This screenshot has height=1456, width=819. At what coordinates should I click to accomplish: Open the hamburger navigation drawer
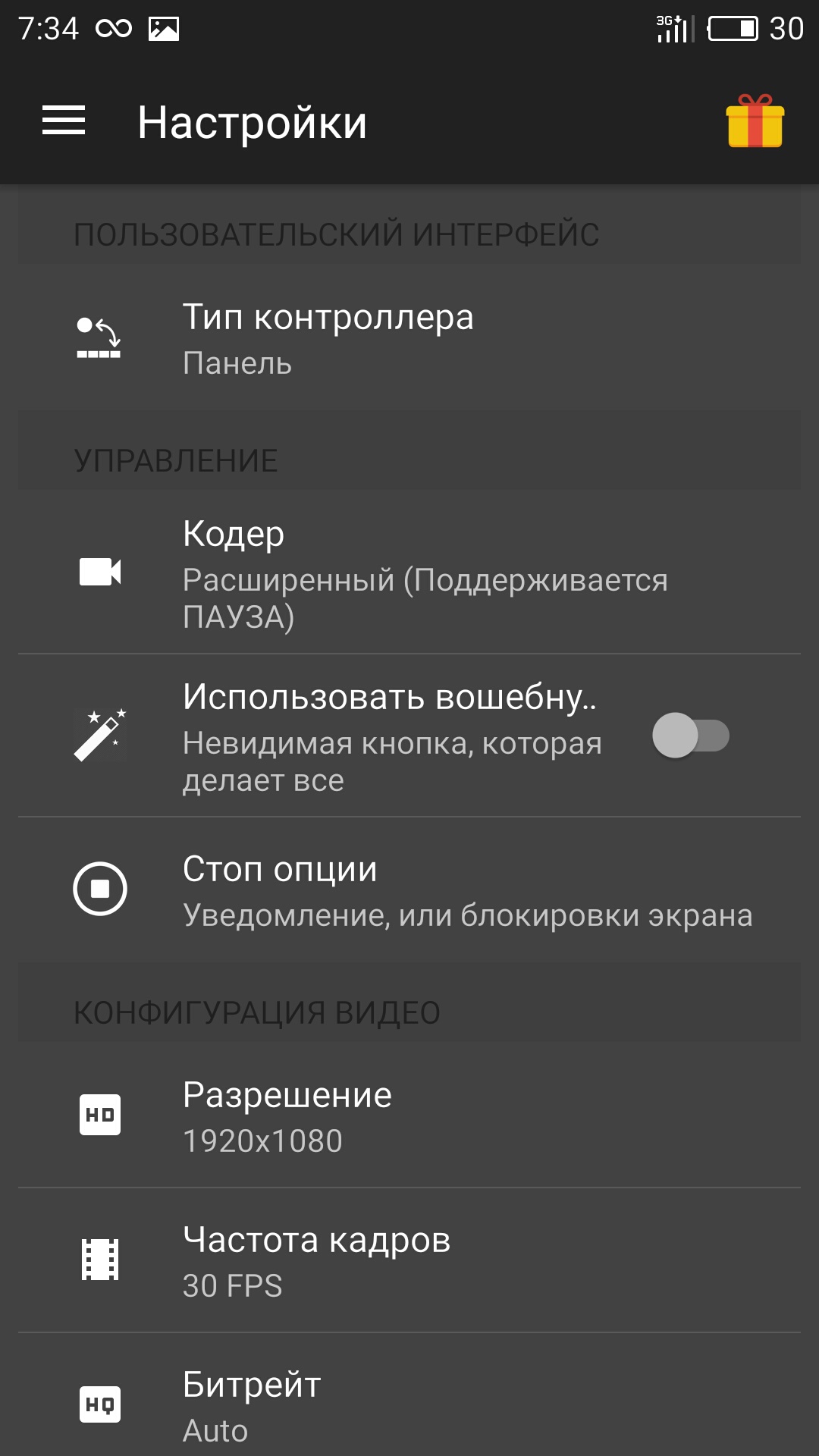pos(64,121)
